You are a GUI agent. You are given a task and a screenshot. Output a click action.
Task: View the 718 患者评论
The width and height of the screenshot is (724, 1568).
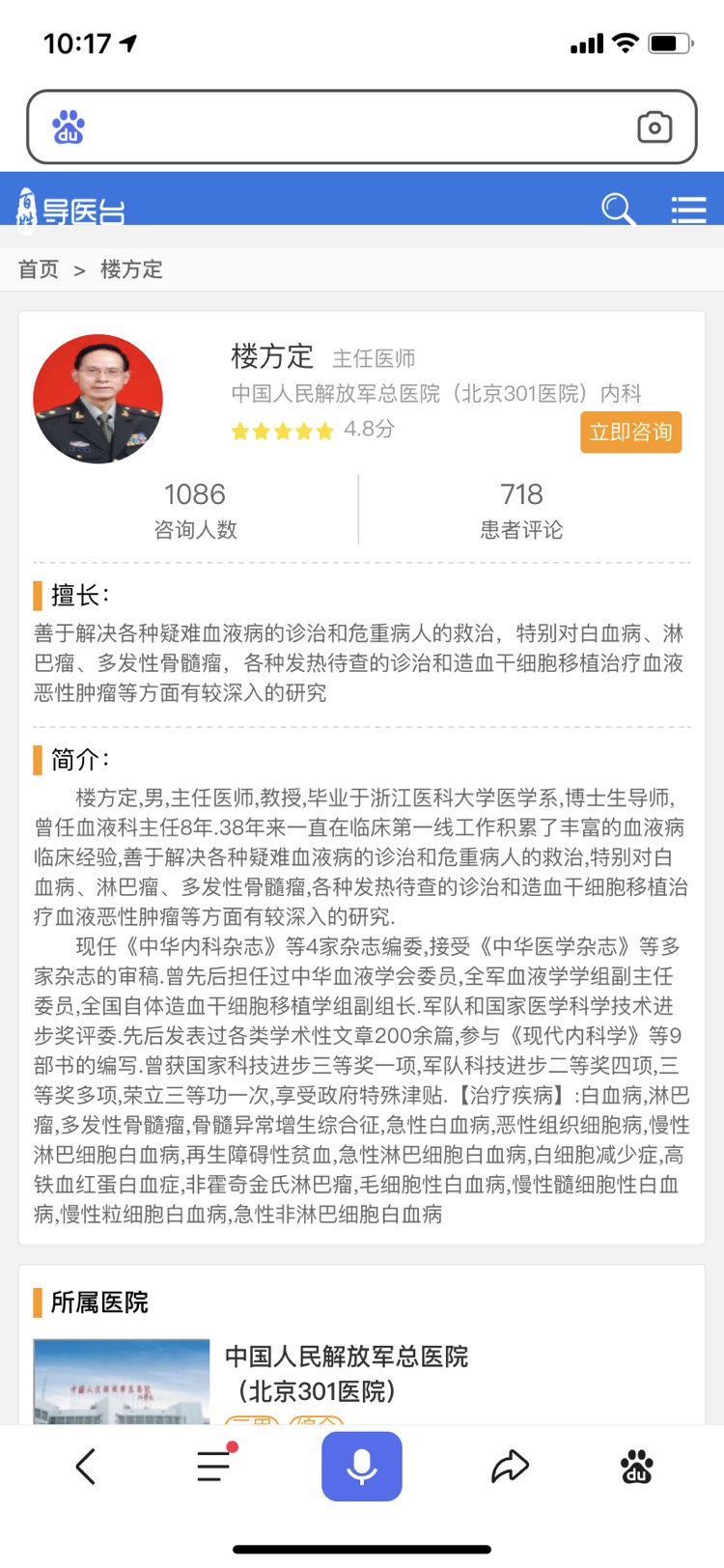coord(521,510)
